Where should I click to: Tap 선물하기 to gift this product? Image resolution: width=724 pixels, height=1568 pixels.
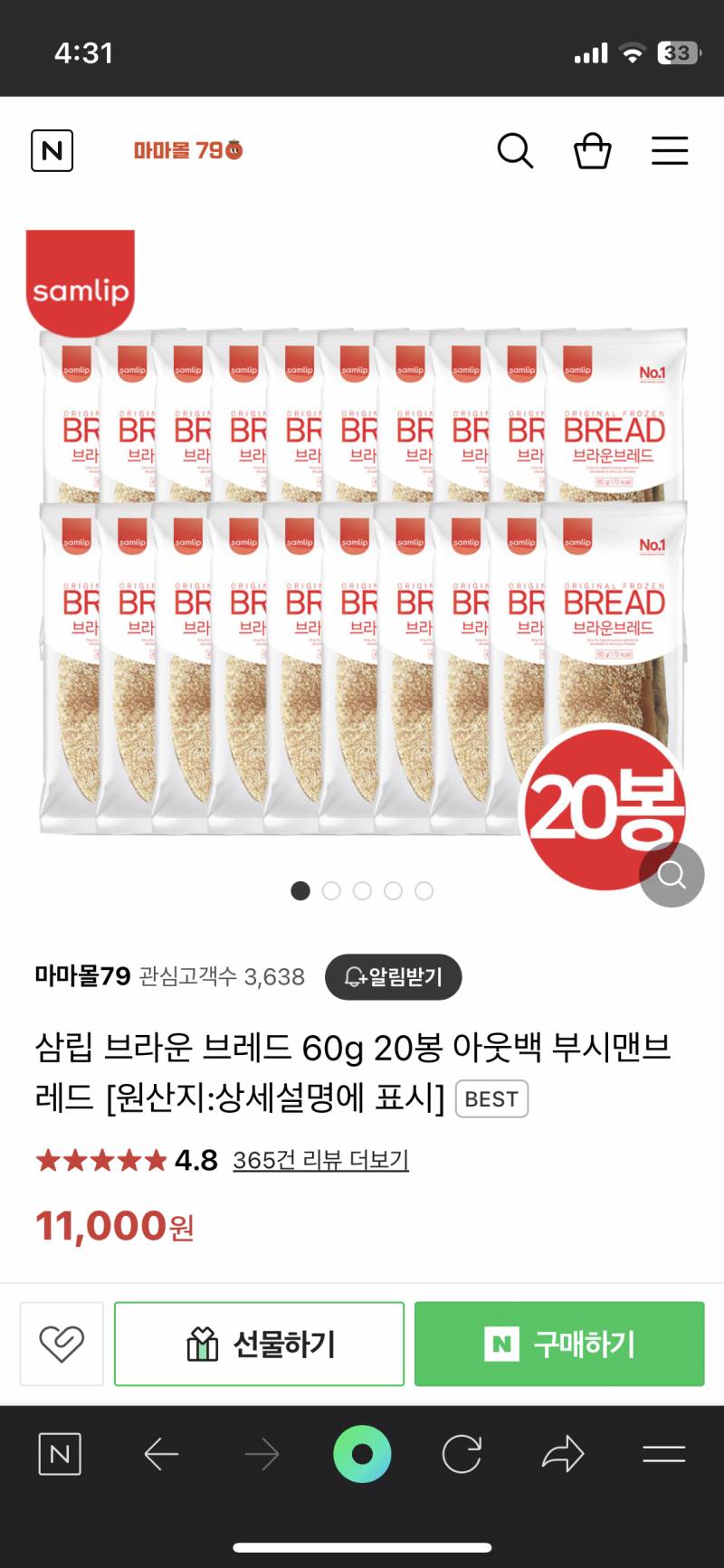click(259, 1344)
